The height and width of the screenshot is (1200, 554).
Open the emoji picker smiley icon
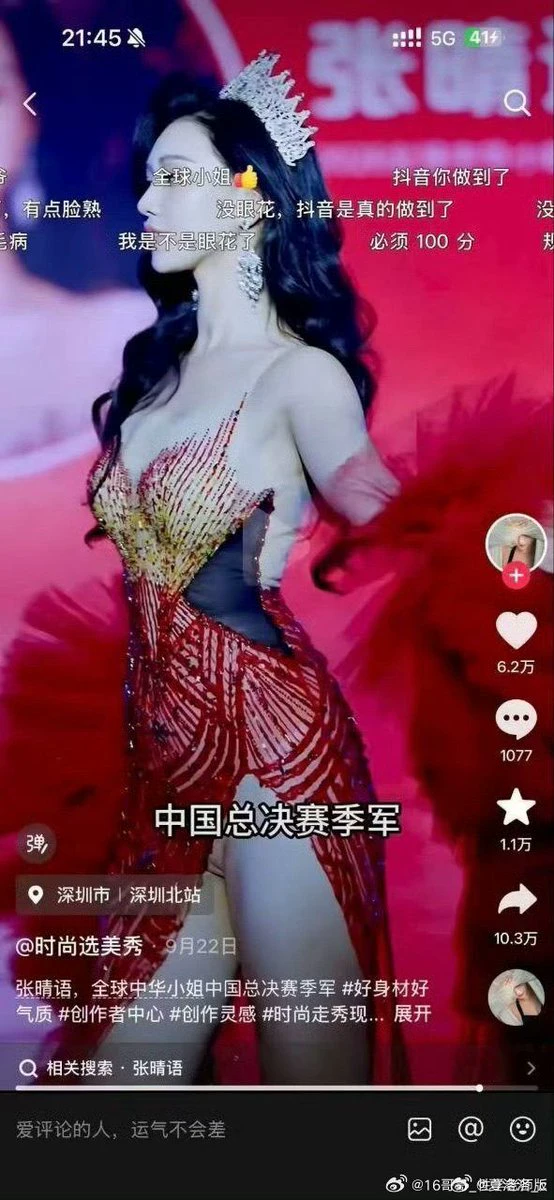coord(522,1130)
